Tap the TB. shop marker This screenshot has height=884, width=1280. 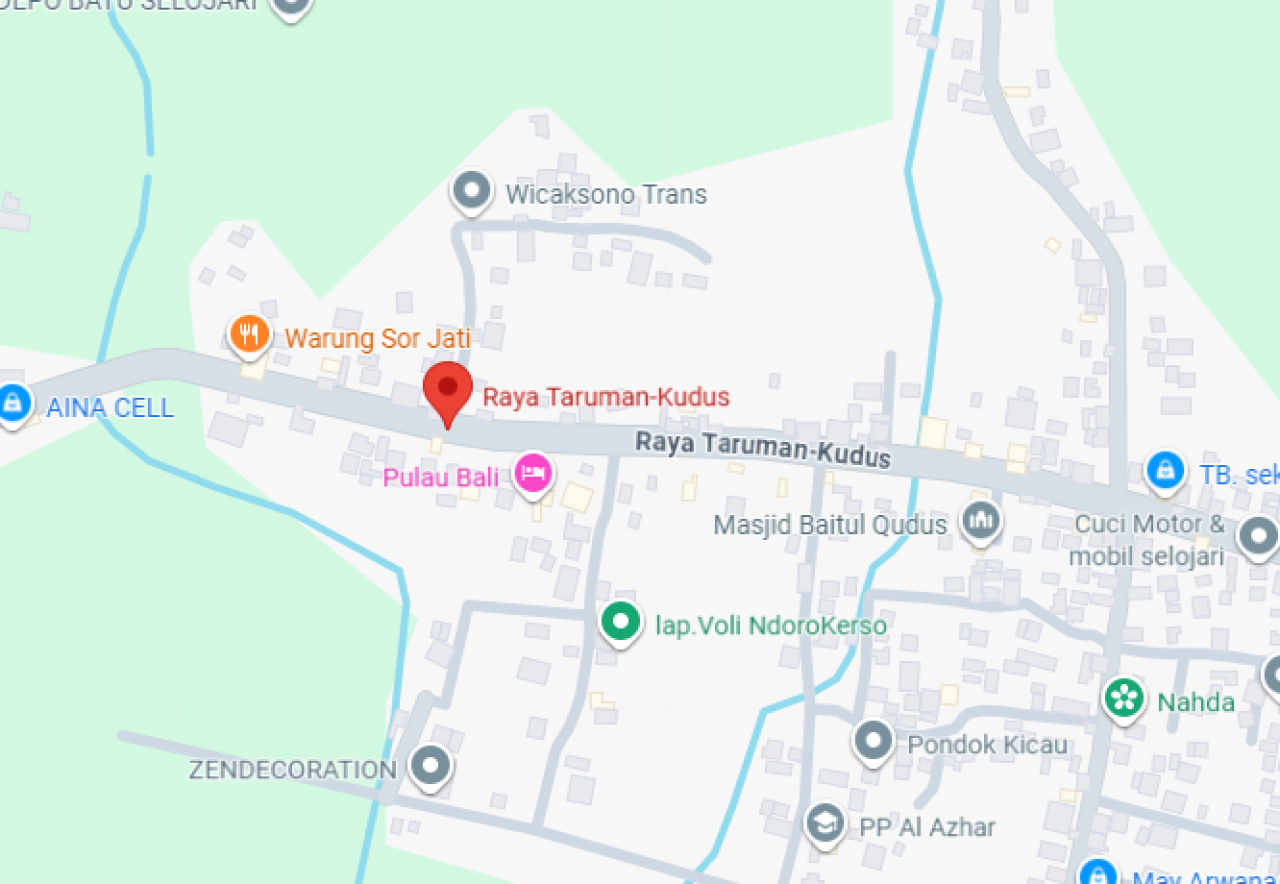pyautogui.click(x=1165, y=470)
